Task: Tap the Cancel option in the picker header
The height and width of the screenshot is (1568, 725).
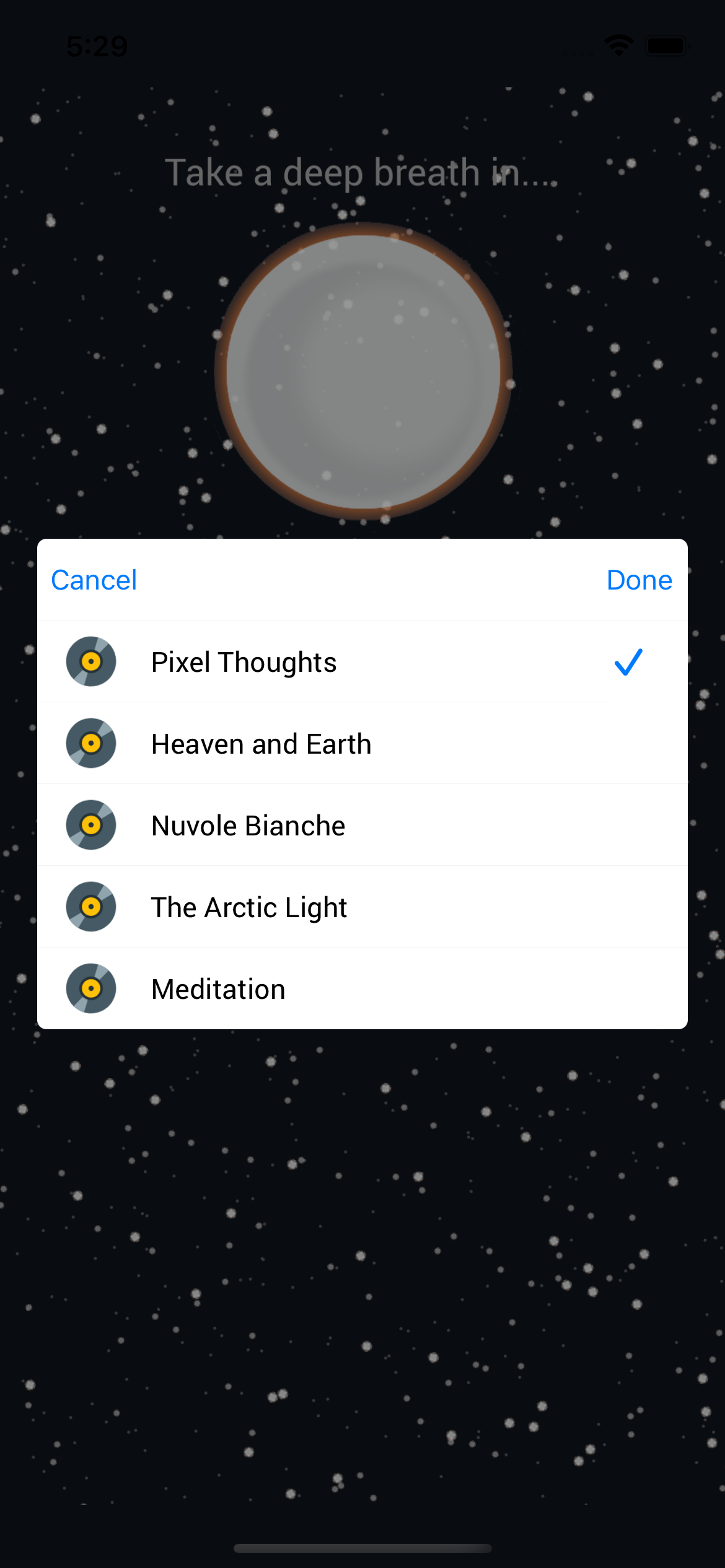Action: (x=94, y=580)
